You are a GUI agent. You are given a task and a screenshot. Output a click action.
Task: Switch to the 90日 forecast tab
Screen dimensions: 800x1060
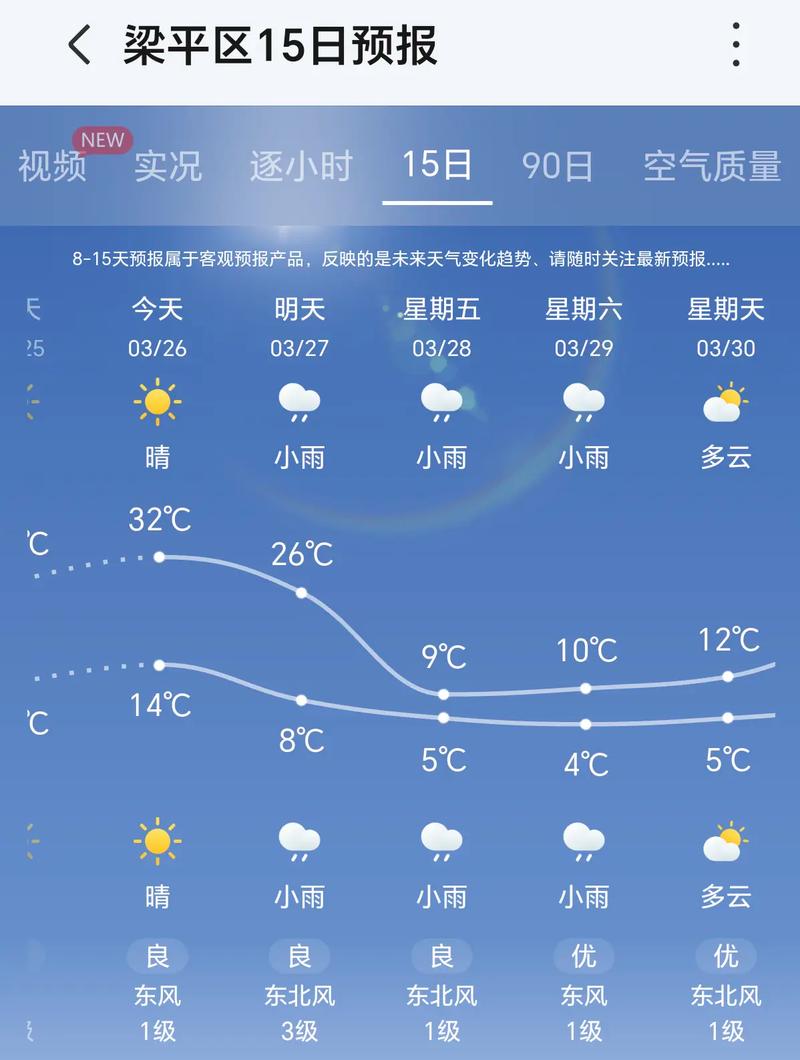tap(557, 166)
